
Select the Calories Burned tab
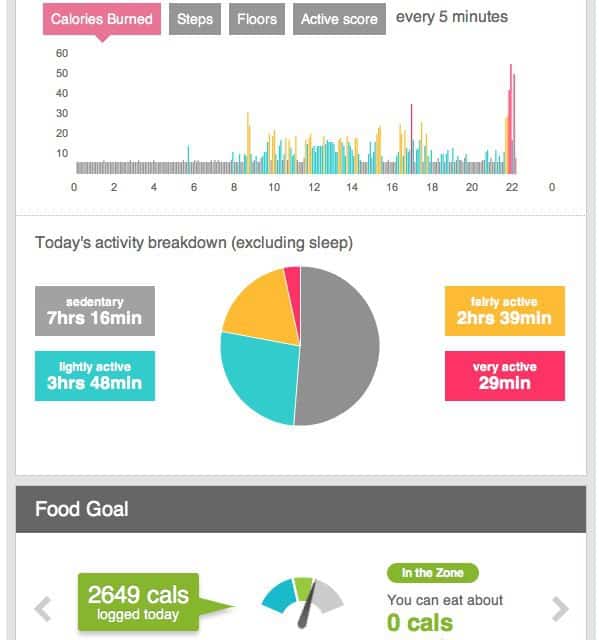tap(102, 19)
